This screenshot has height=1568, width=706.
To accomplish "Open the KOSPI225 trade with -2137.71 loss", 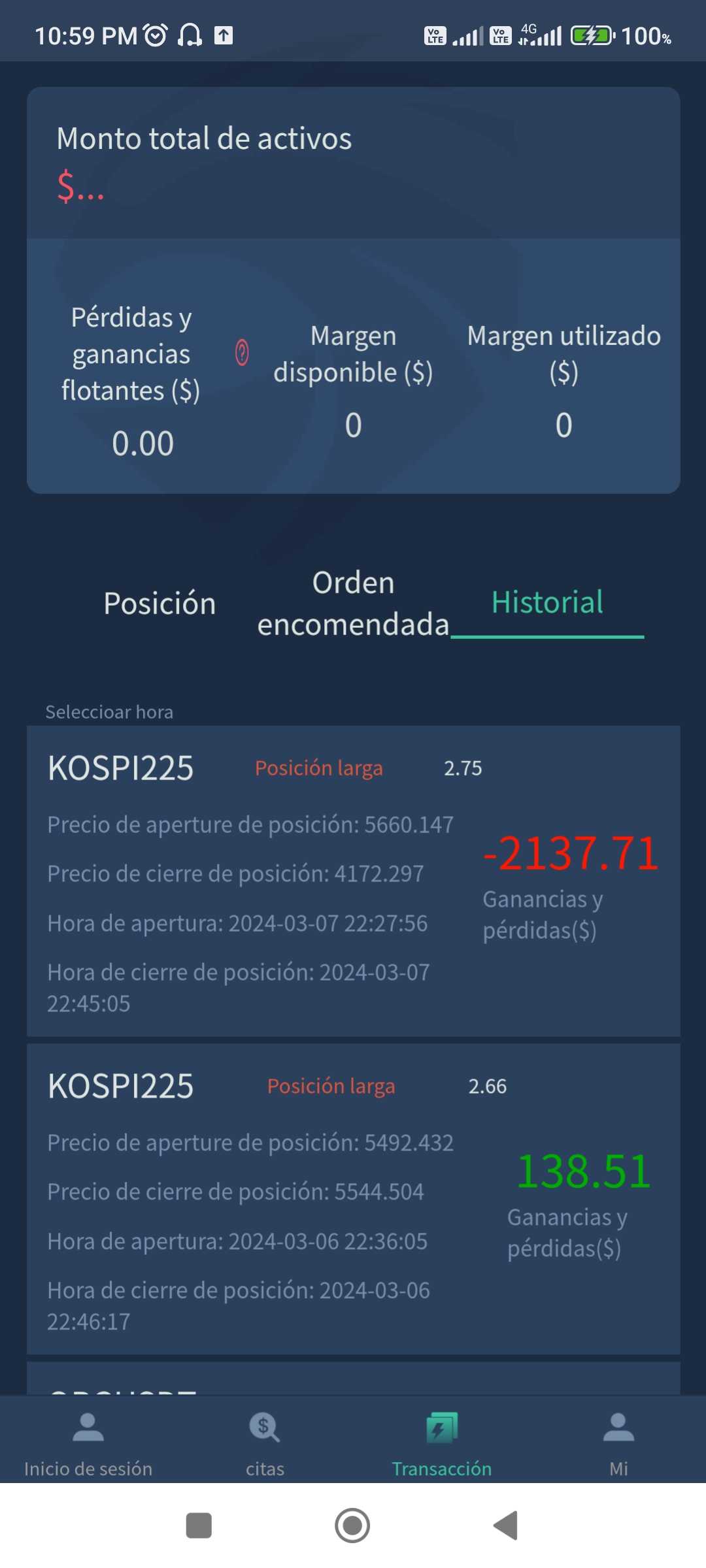I will click(x=353, y=881).
